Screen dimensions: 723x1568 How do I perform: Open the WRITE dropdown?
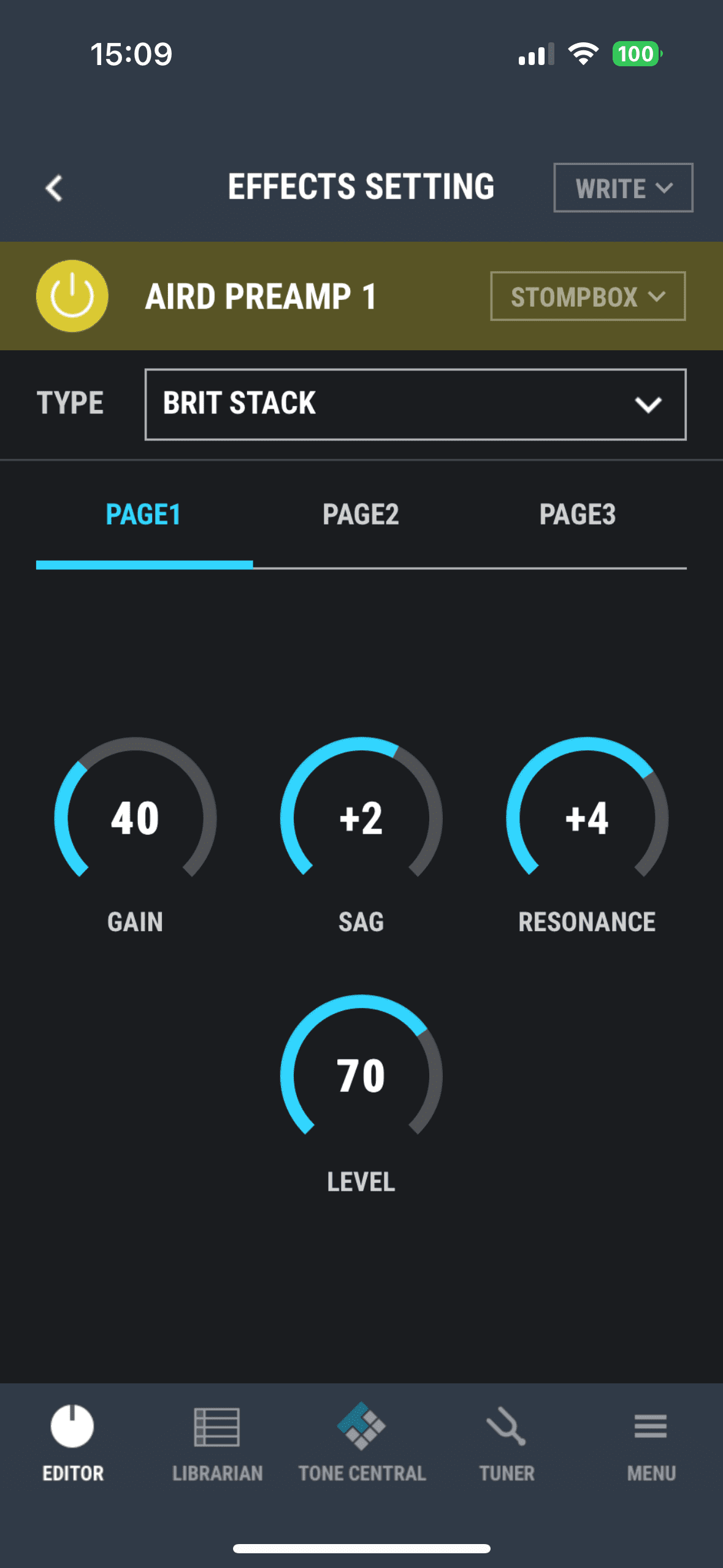point(623,188)
